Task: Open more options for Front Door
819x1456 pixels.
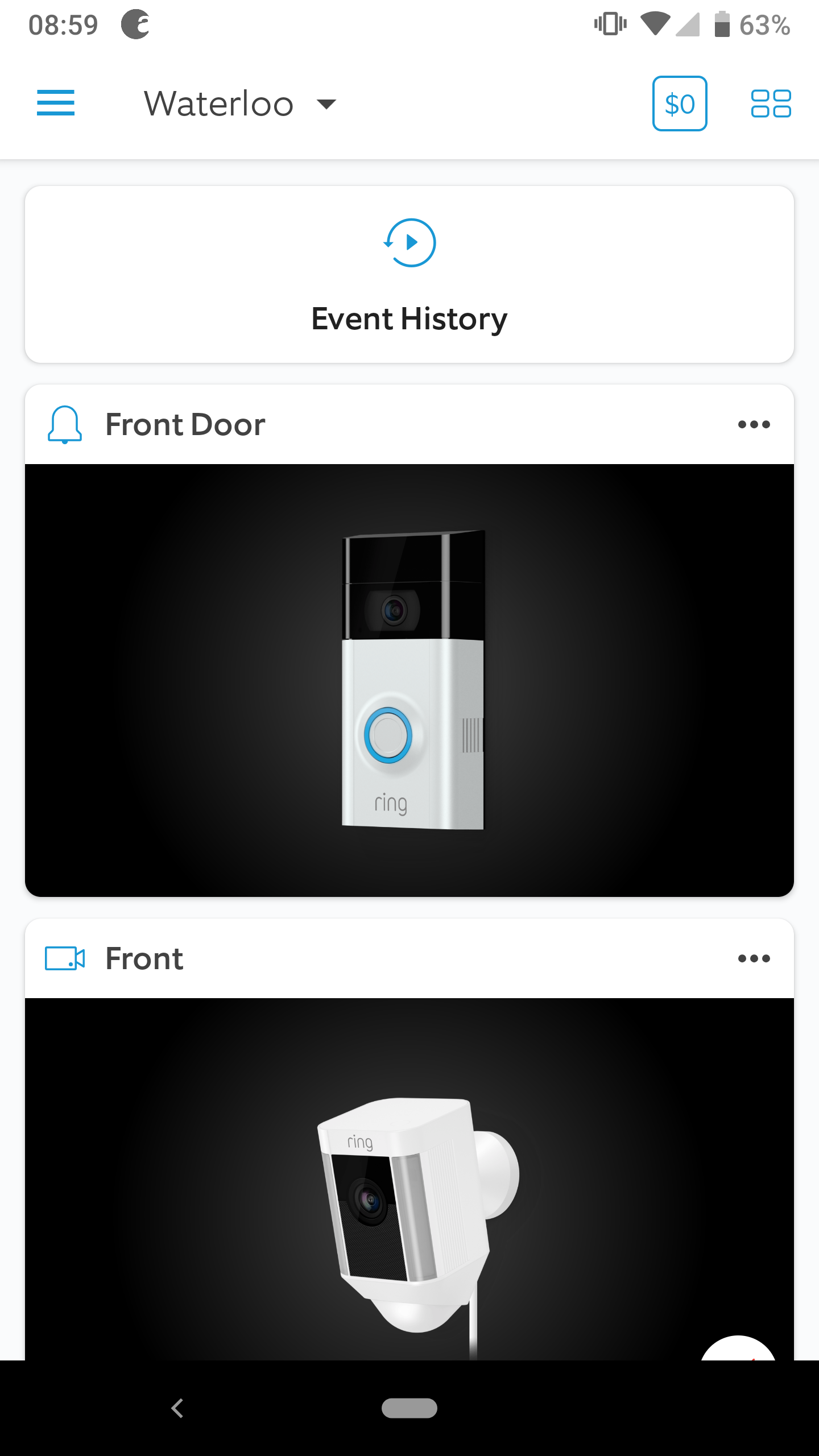Action: (754, 424)
